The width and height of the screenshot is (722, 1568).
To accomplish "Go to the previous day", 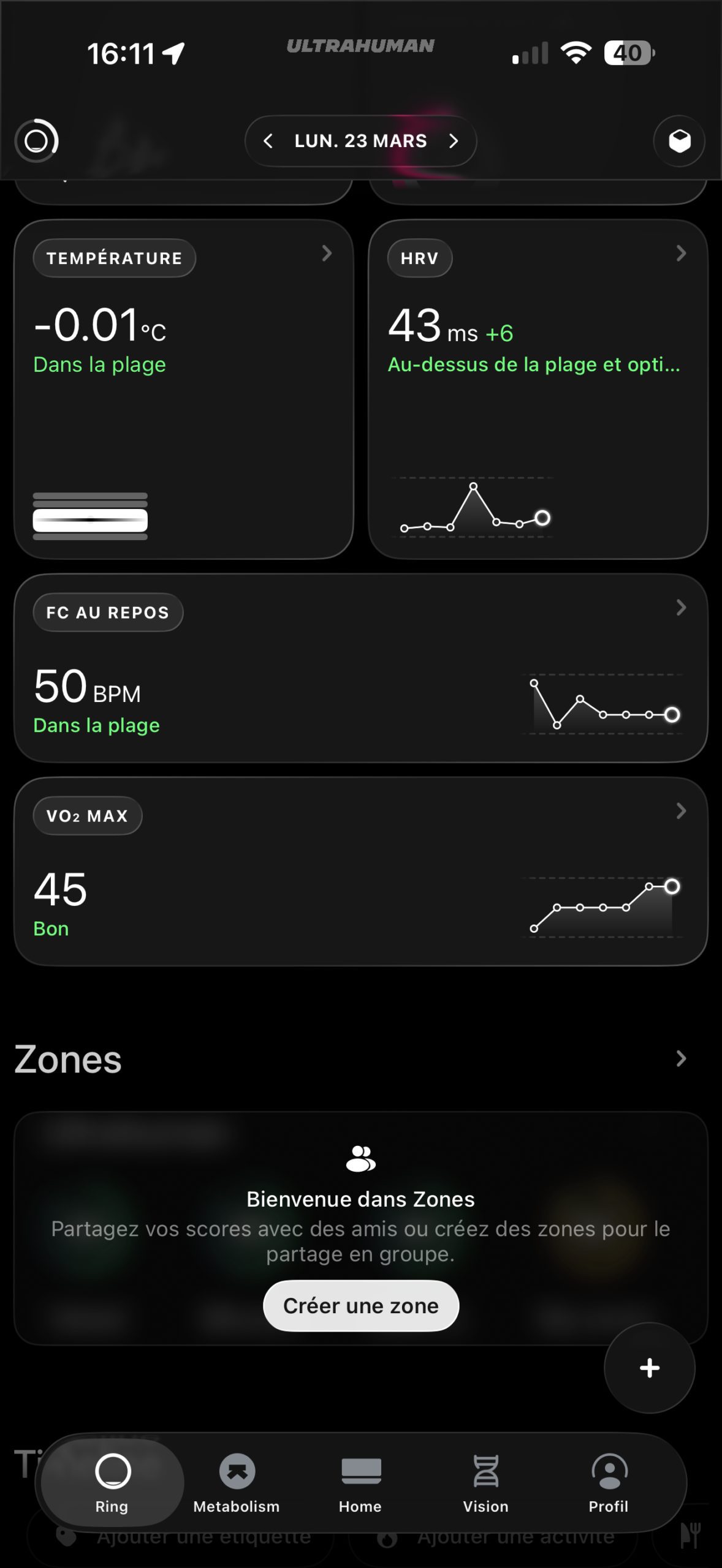I will pyautogui.click(x=268, y=141).
